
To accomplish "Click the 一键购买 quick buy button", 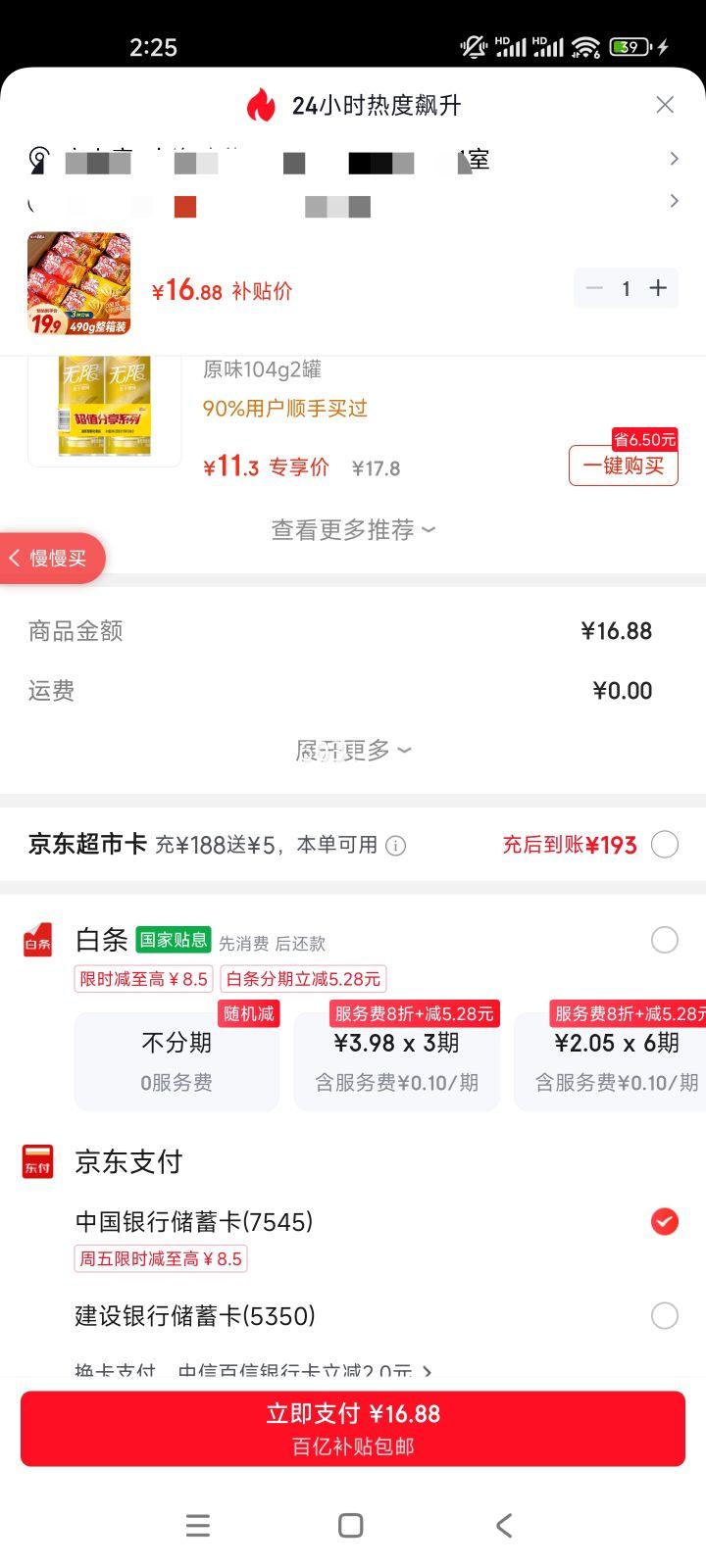I will (x=623, y=466).
